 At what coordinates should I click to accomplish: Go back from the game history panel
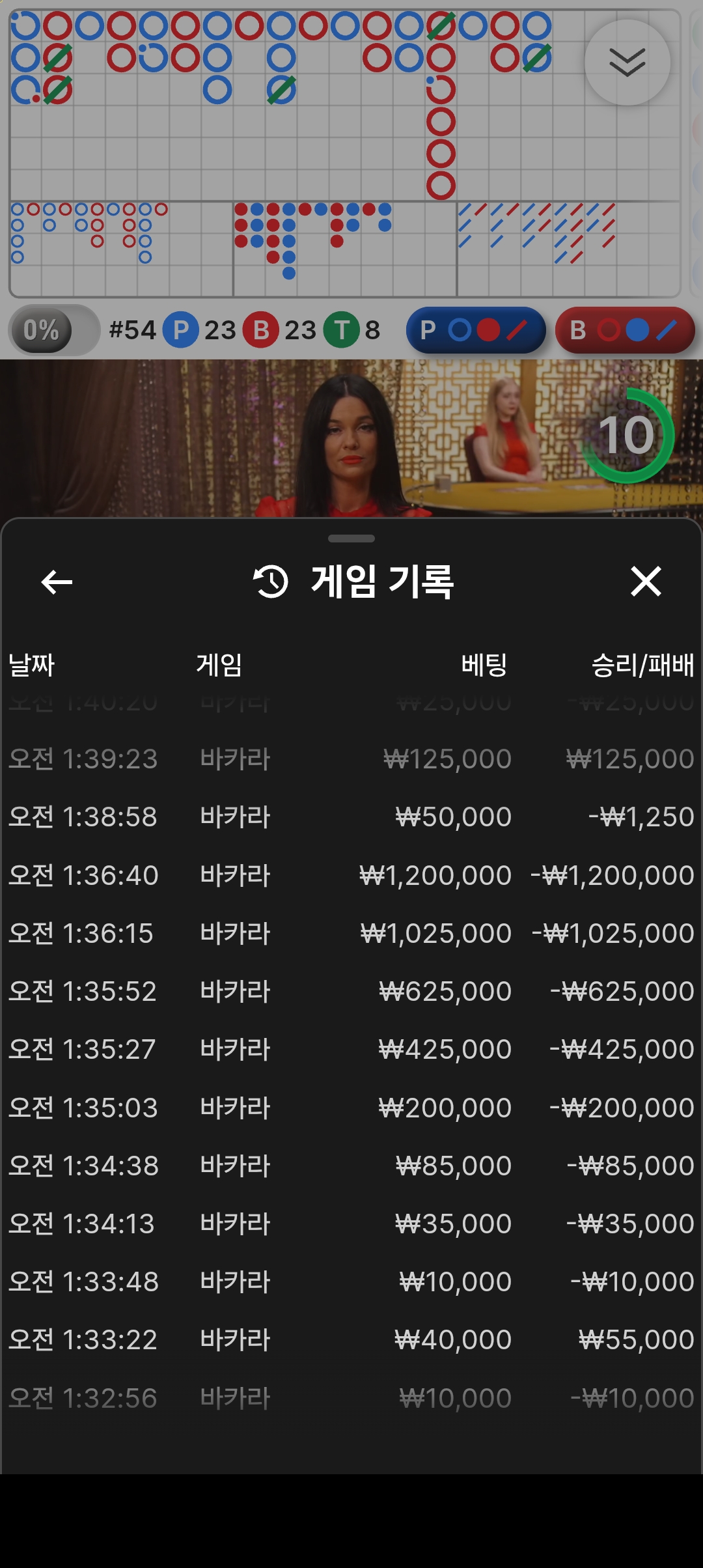[x=57, y=581]
